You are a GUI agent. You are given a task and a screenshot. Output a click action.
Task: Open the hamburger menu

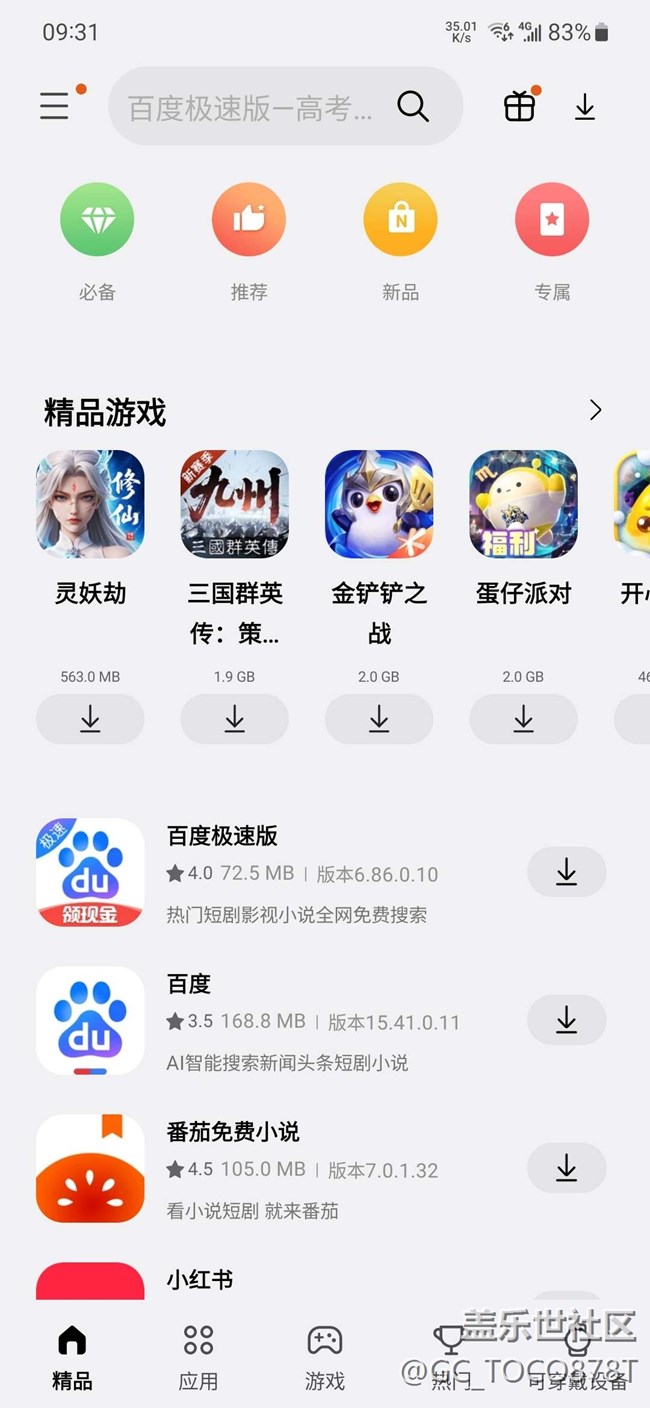pos(55,106)
